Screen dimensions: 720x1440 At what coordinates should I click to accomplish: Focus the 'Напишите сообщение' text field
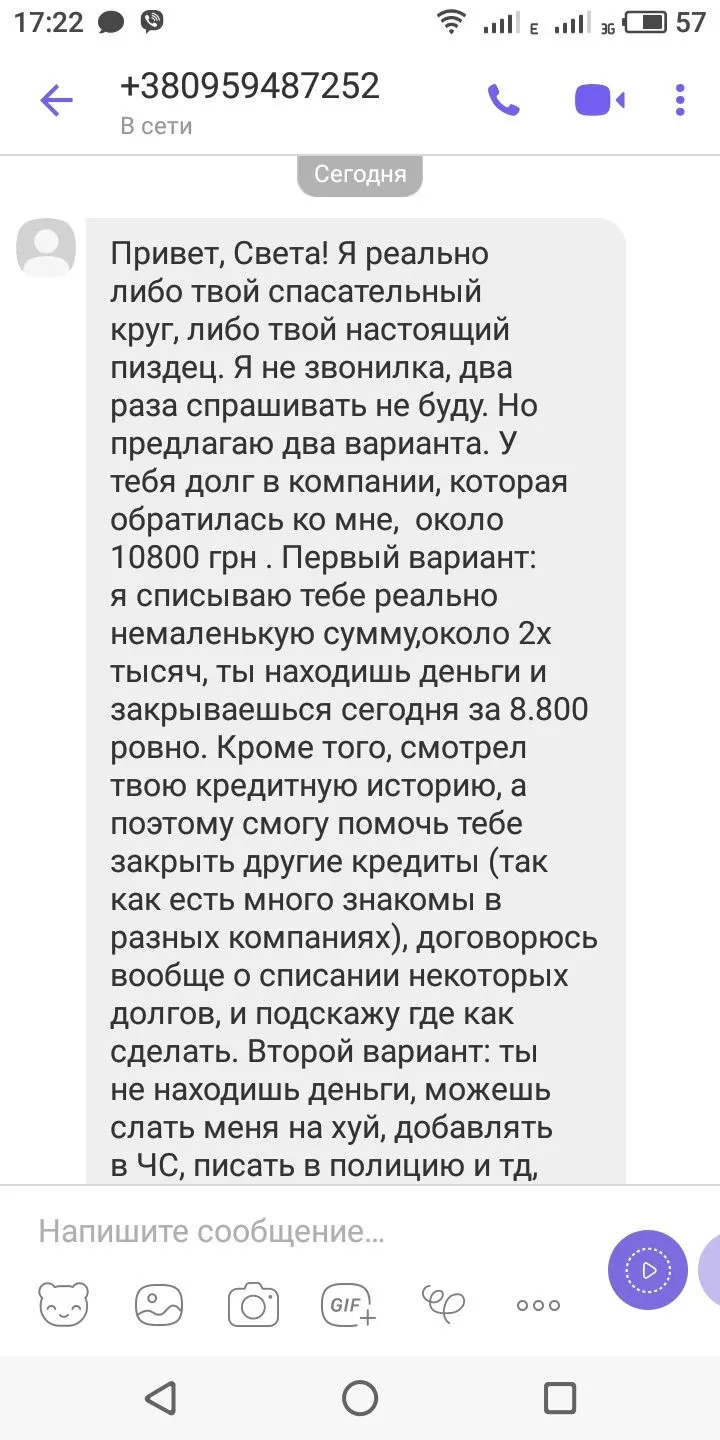pyautogui.click(x=300, y=1231)
